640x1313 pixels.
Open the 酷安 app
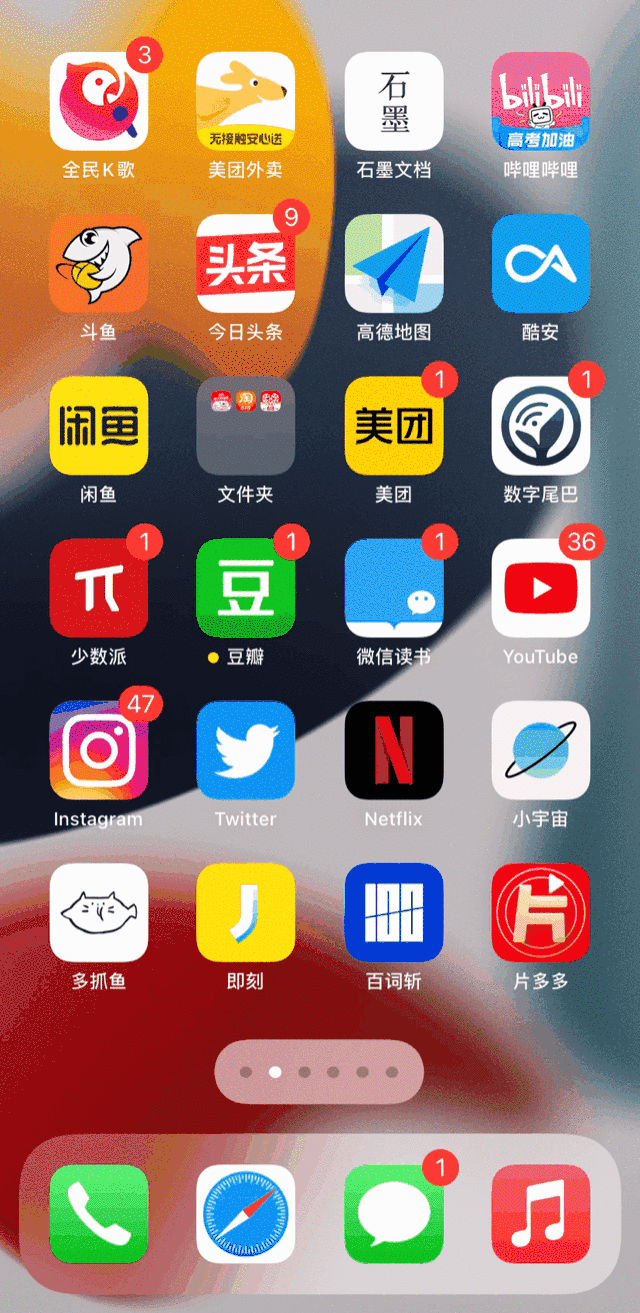[541, 263]
